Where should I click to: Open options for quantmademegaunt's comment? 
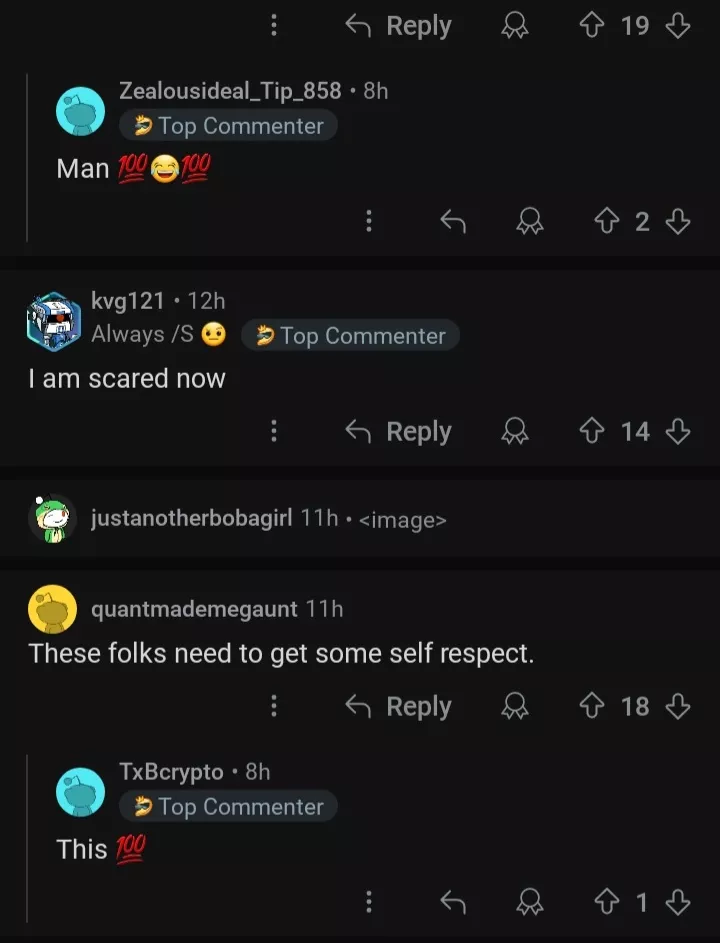click(x=273, y=706)
